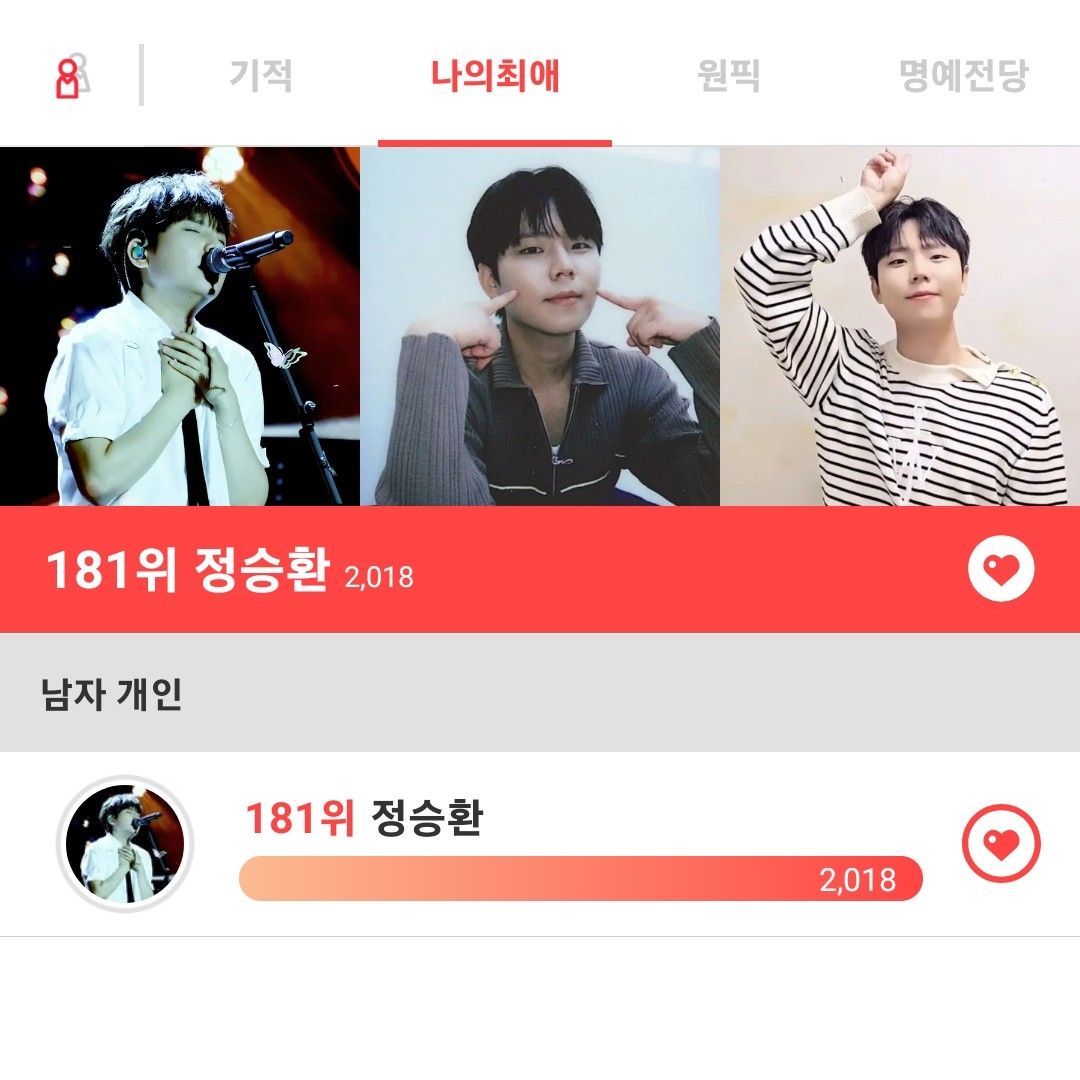Tap the white heart button on red banner

[x=1000, y=569]
